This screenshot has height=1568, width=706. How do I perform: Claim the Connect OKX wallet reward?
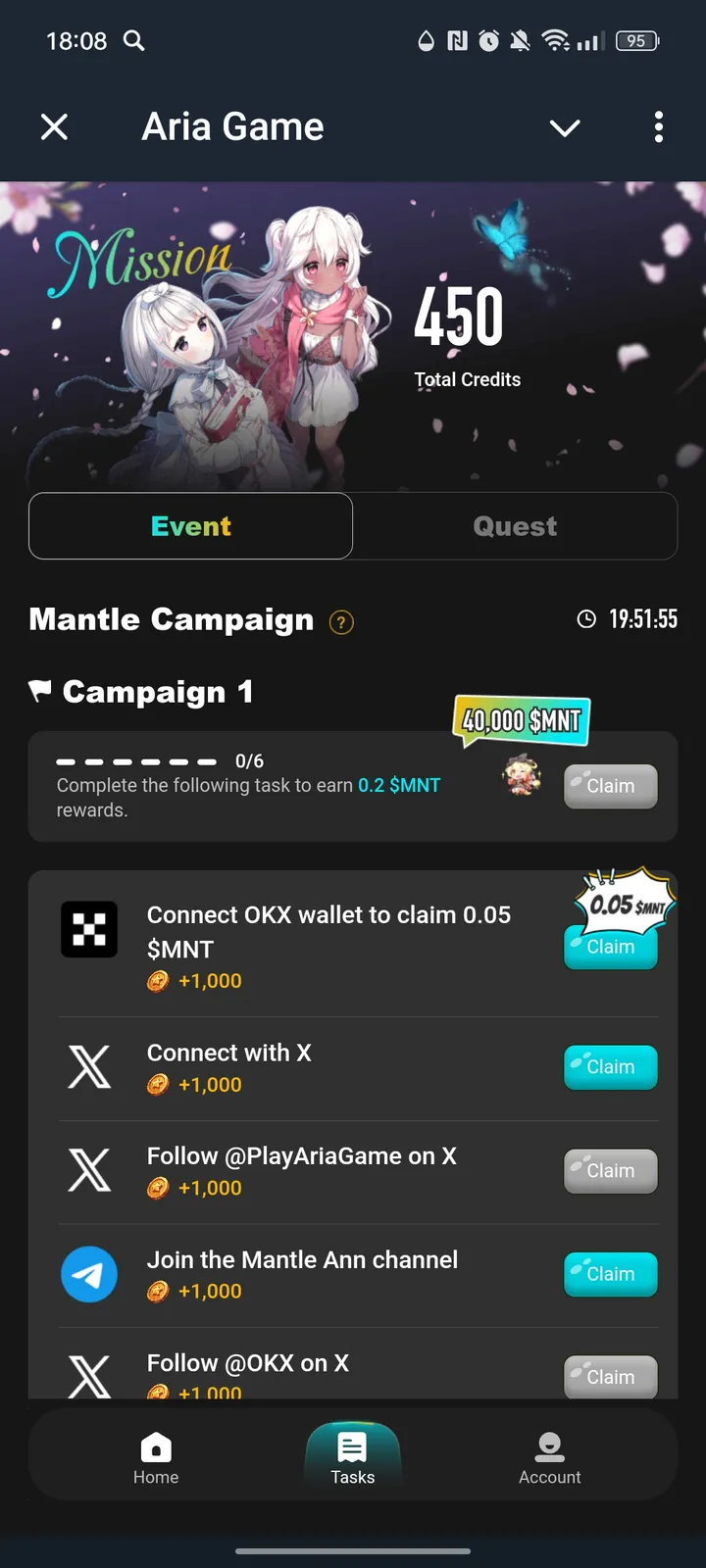pos(610,947)
